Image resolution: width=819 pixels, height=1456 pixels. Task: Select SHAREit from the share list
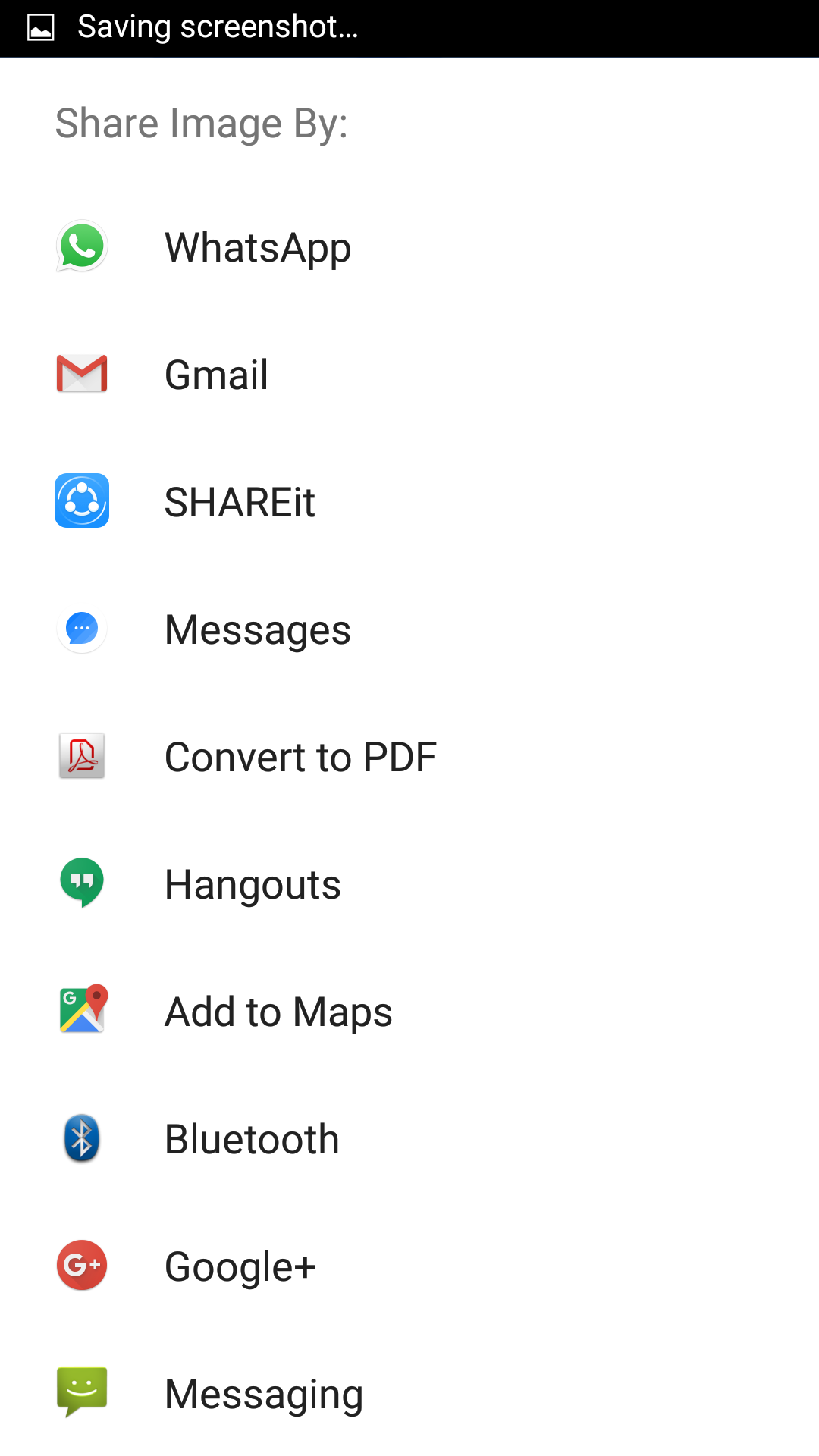click(240, 502)
